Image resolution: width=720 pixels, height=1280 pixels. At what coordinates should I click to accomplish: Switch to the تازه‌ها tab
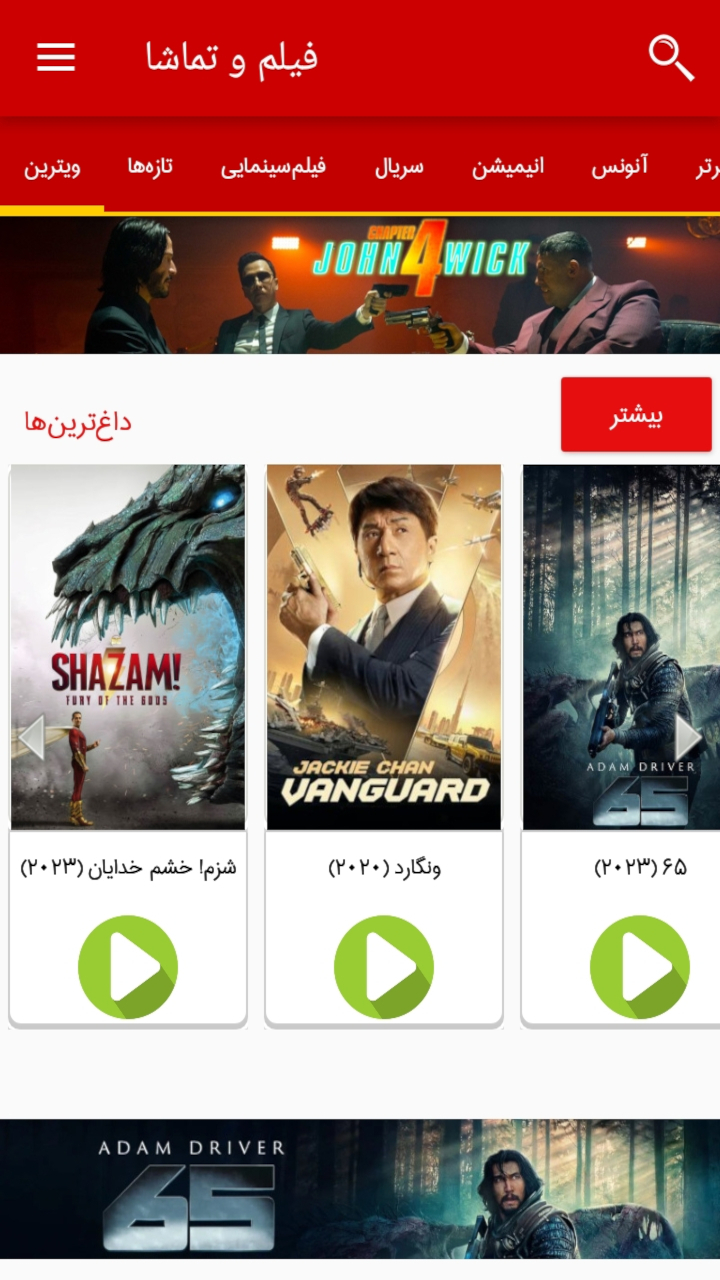coord(150,166)
